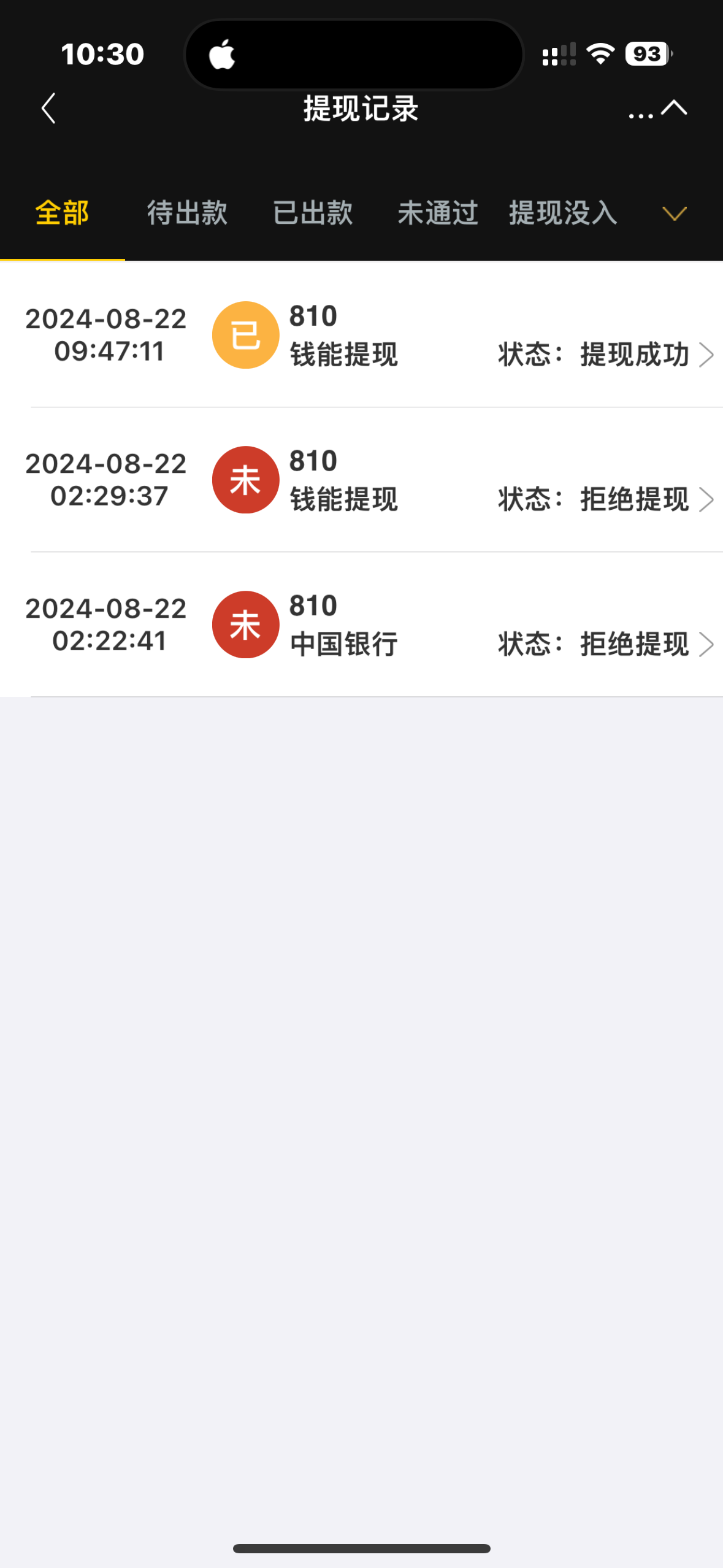The image size is (723, 1568).
Task: Open the 09:47:11 提现成功 record
Action: (362, 335)
